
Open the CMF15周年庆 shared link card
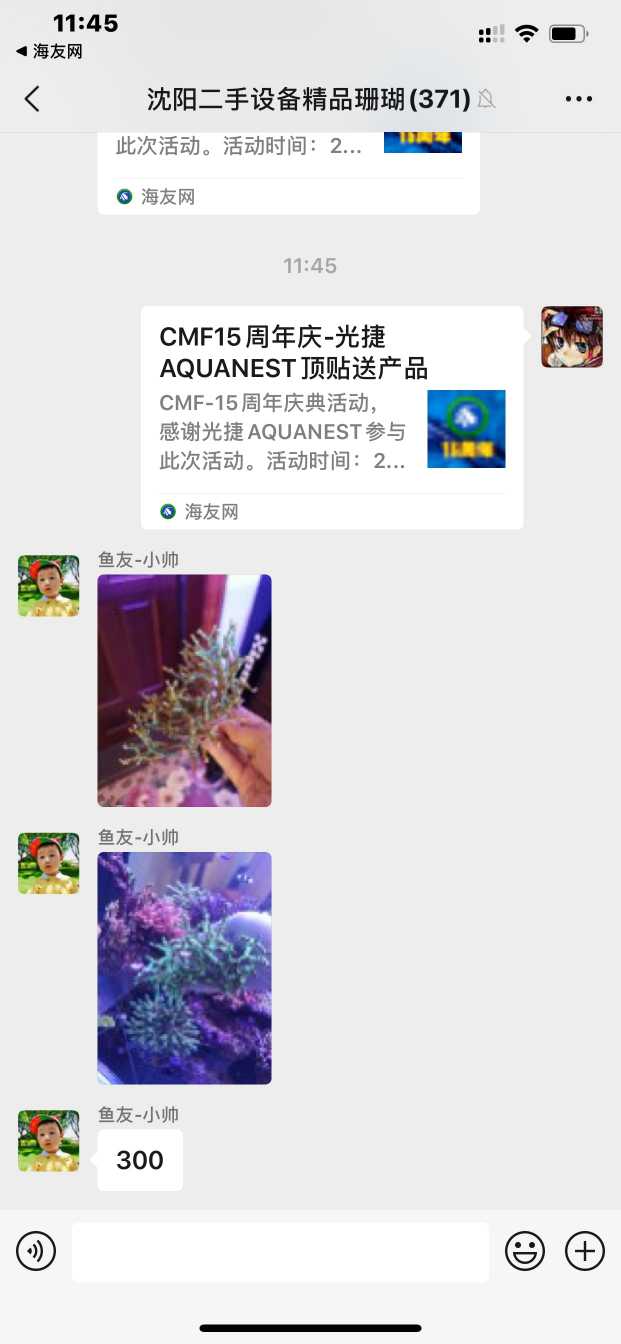tap(331, 417)
